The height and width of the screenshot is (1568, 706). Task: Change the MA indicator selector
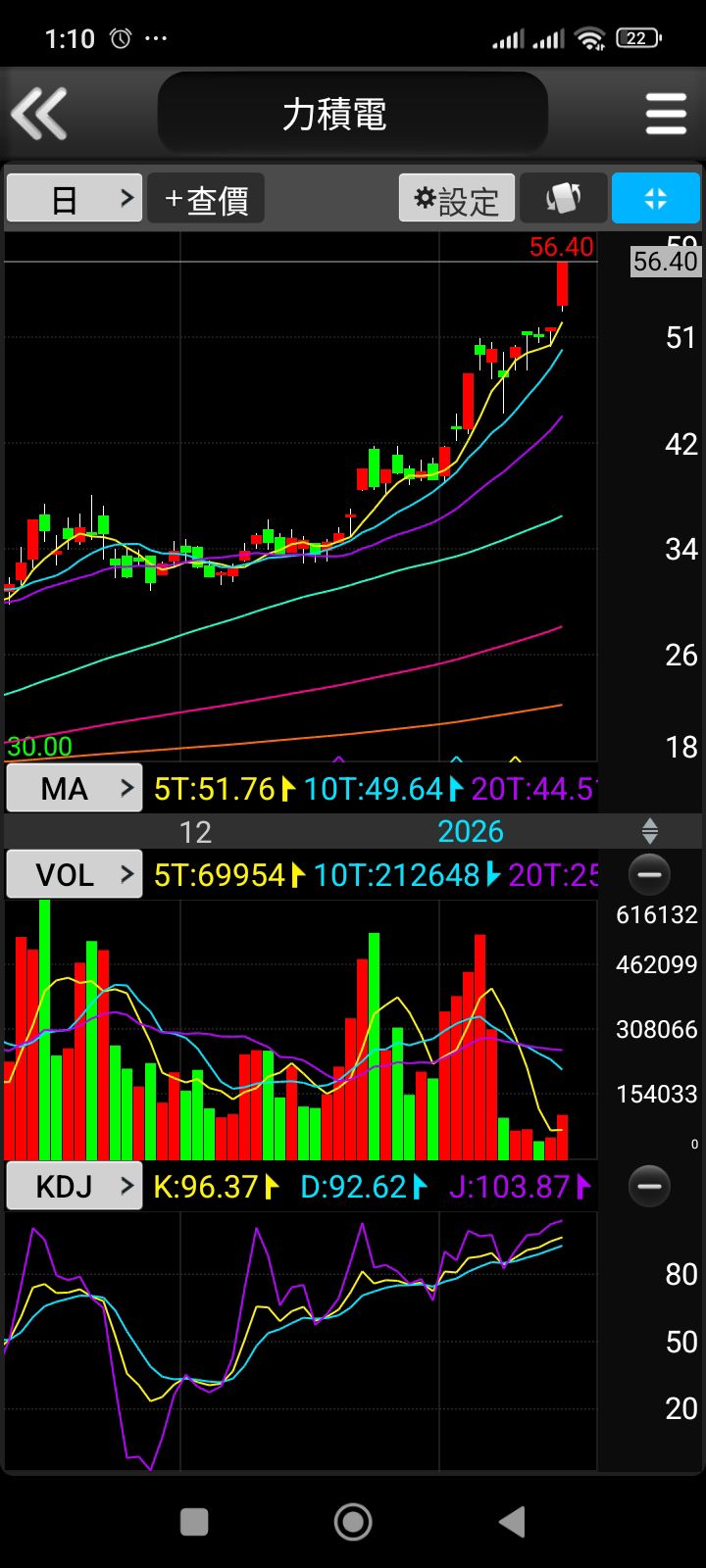pos(75,788)
